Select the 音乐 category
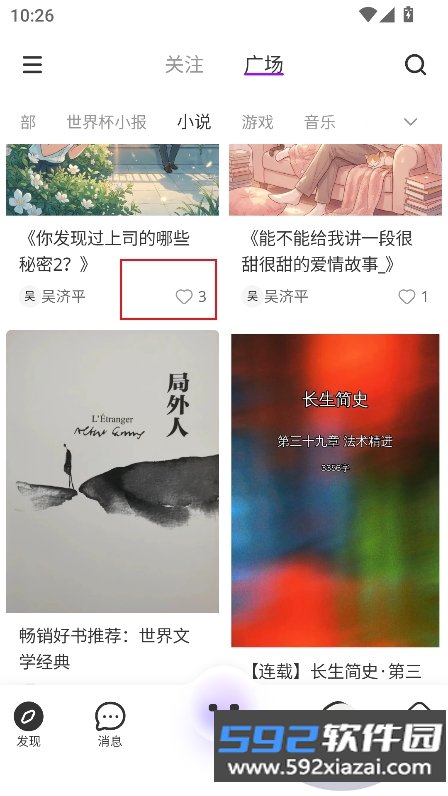The image size is (448, 796). click(319, 122)
